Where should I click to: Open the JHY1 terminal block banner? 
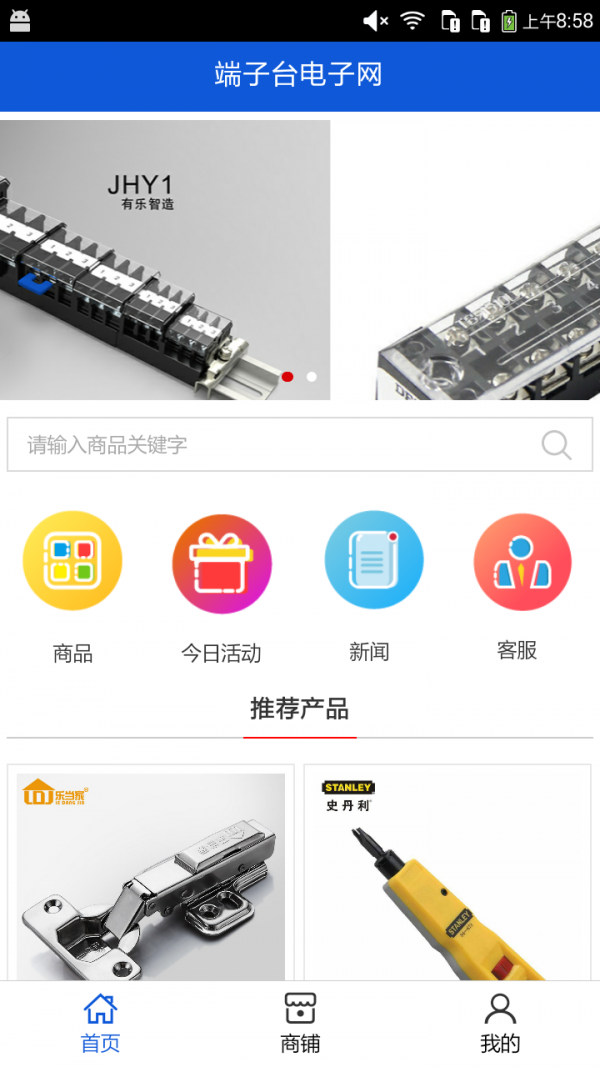pyautogui.click(x=165, y=260)
